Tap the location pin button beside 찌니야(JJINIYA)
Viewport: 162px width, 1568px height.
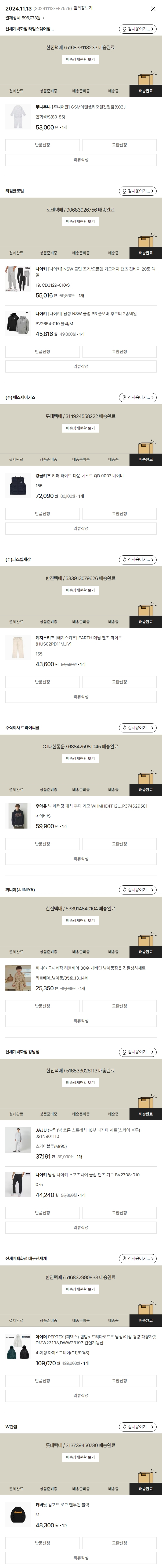pyautogui.click(x=137, y=890)
